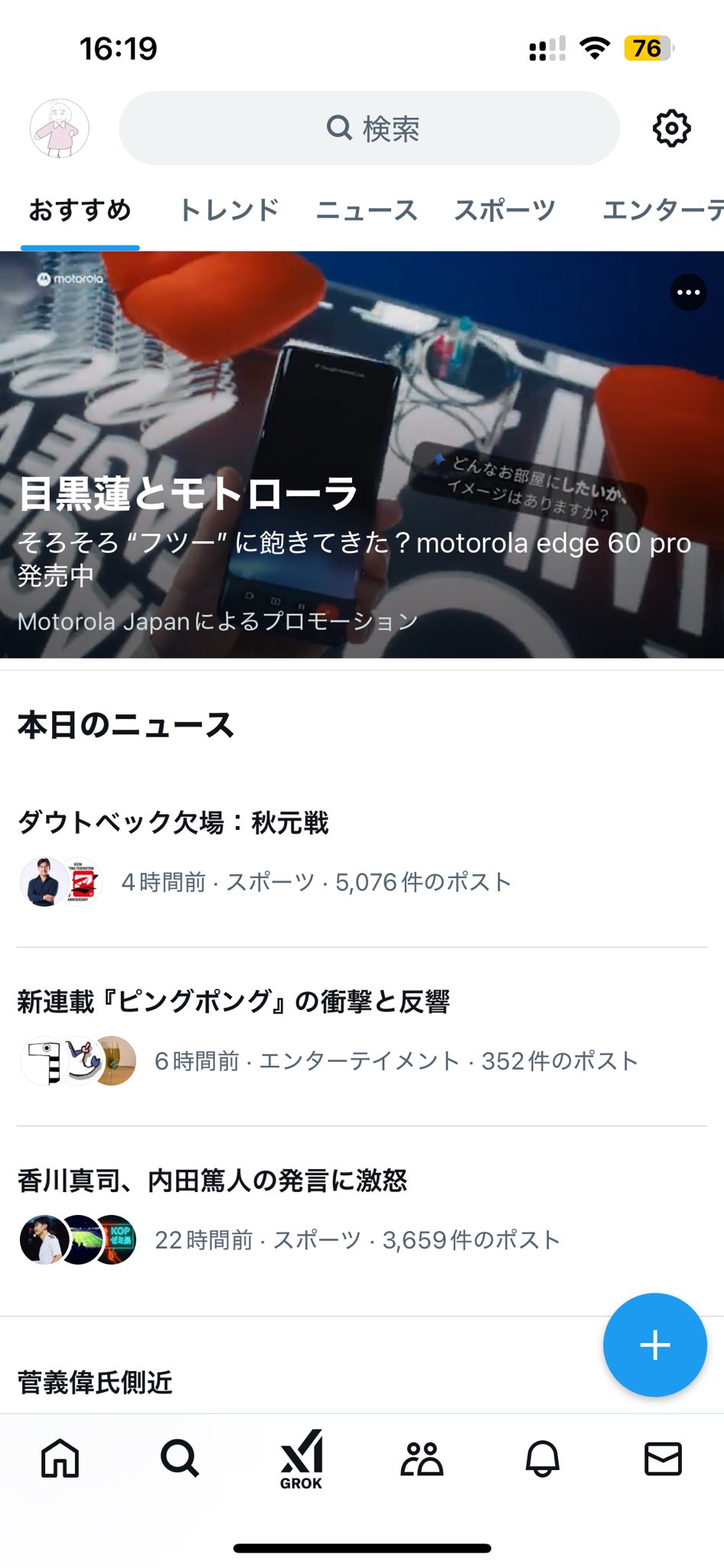This screenshot has height=1568, width=724.
Task: Go to the Home tab
Action: tap(60, 1459)
